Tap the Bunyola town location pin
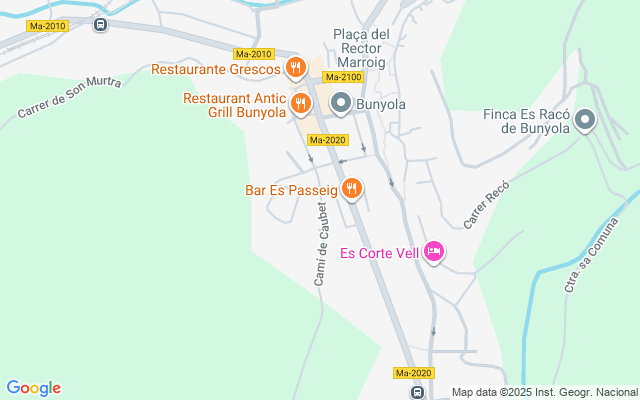The height and width of the screenshot is (400, 640). (341, 103)
